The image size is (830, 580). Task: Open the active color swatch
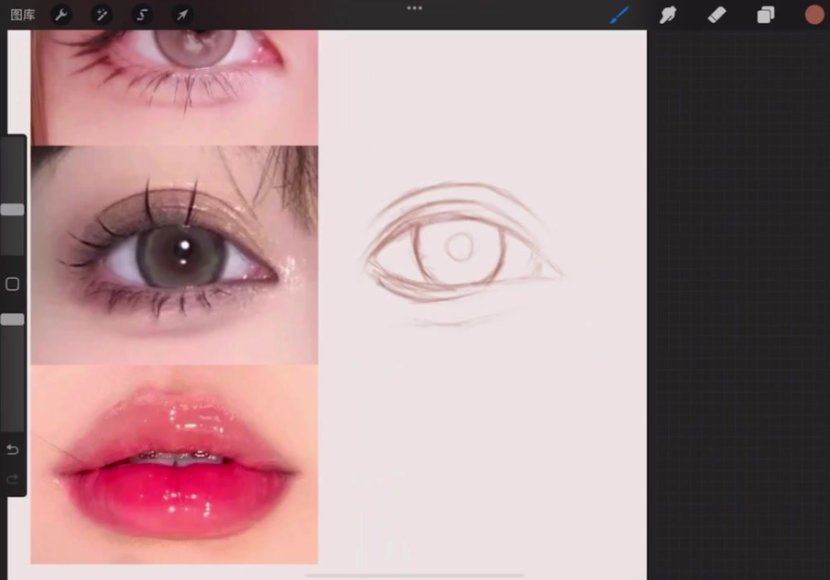tap(814, 15)
